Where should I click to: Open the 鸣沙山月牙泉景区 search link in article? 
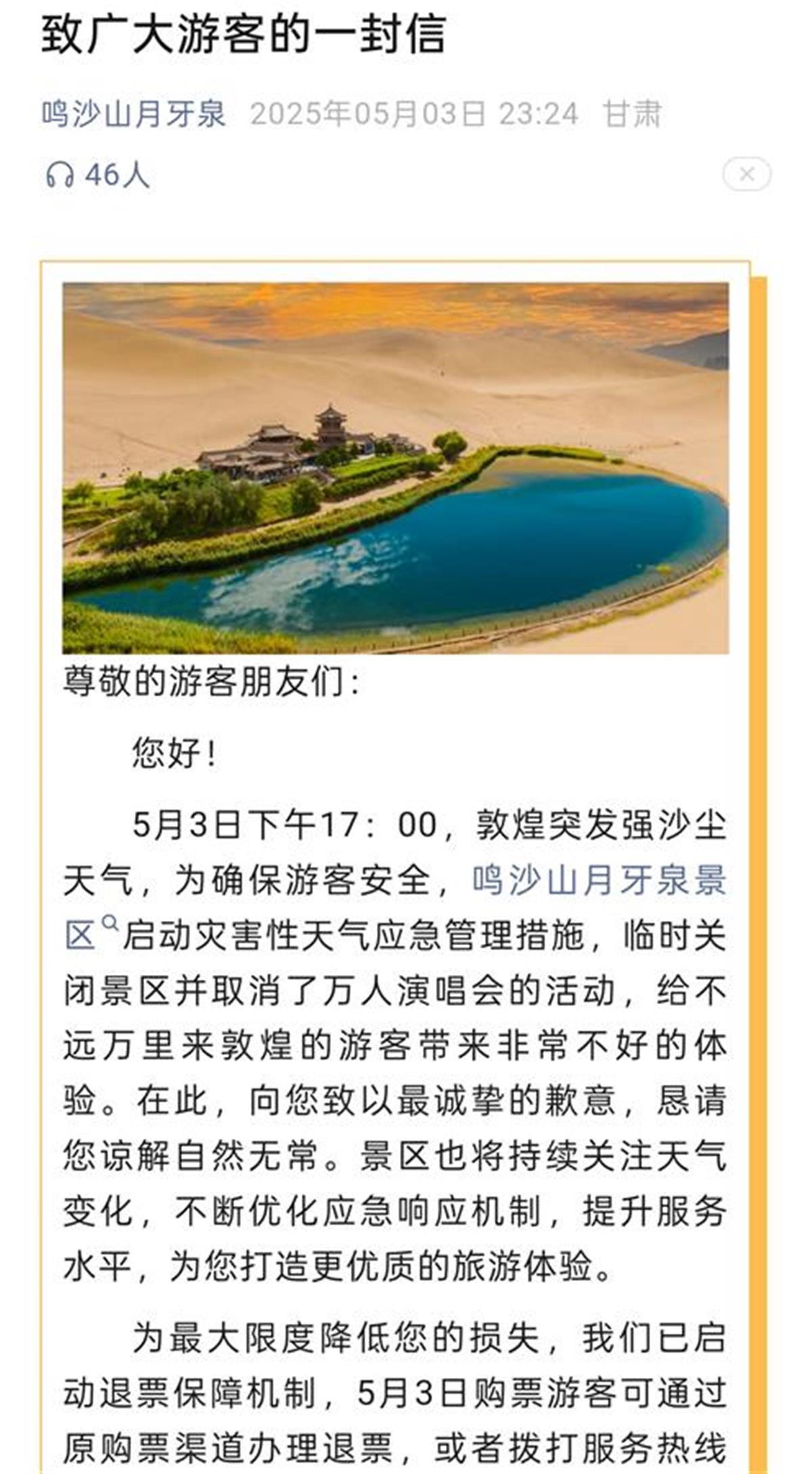pos(598,881)
